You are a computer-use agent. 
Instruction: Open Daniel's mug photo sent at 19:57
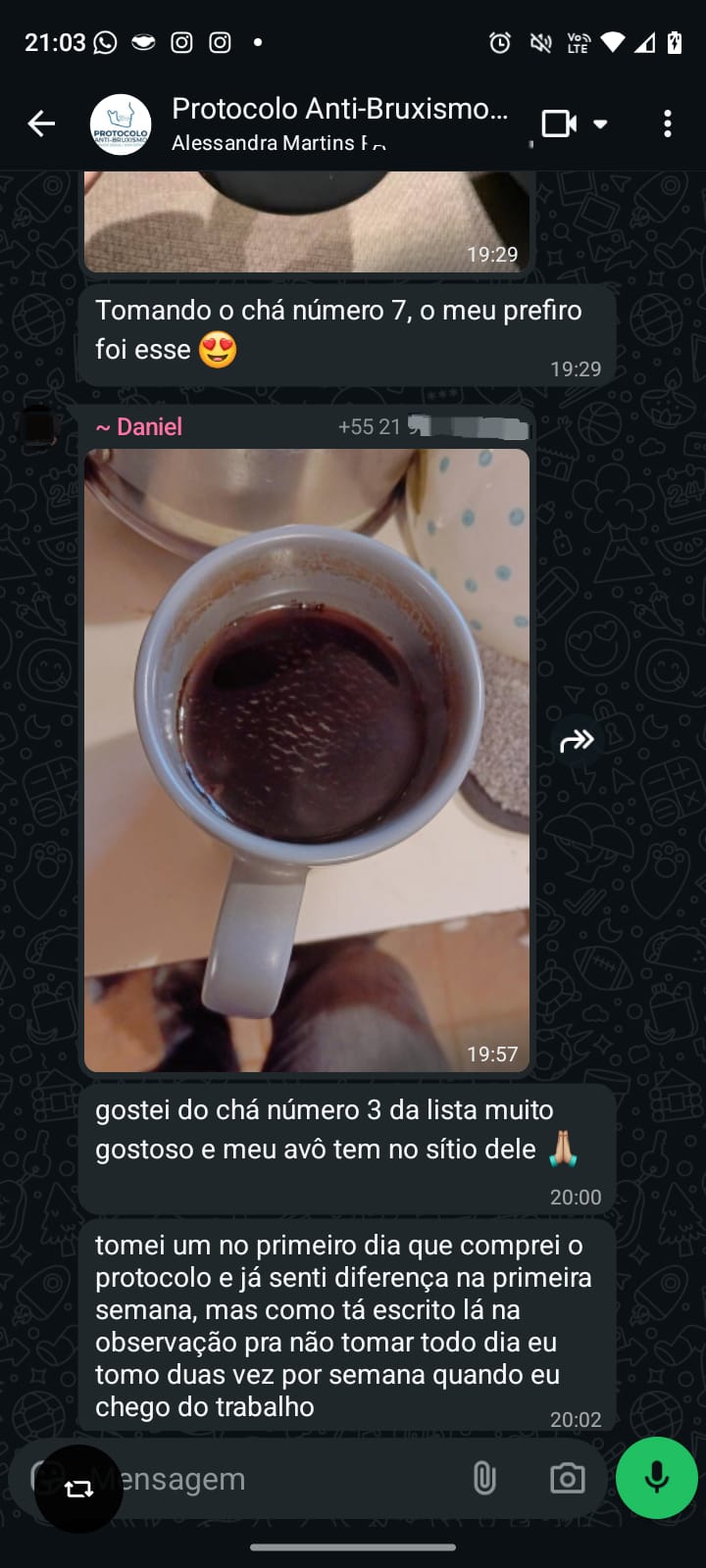[x=307, y=759]
